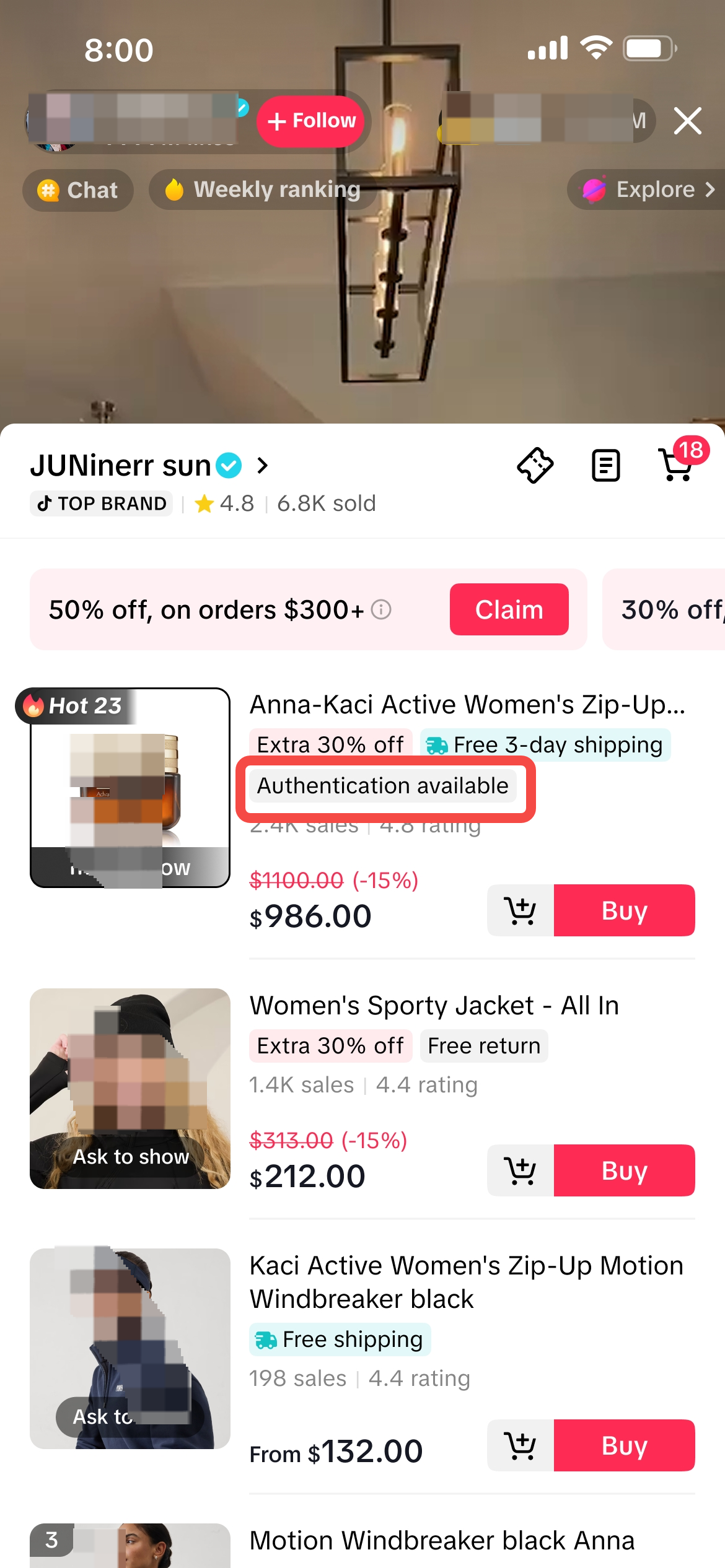Buy the Women's Sporty Jacket
The height and width of the screenshot is (1568, 725).
pyautogui.click(x=624, y=1170)
